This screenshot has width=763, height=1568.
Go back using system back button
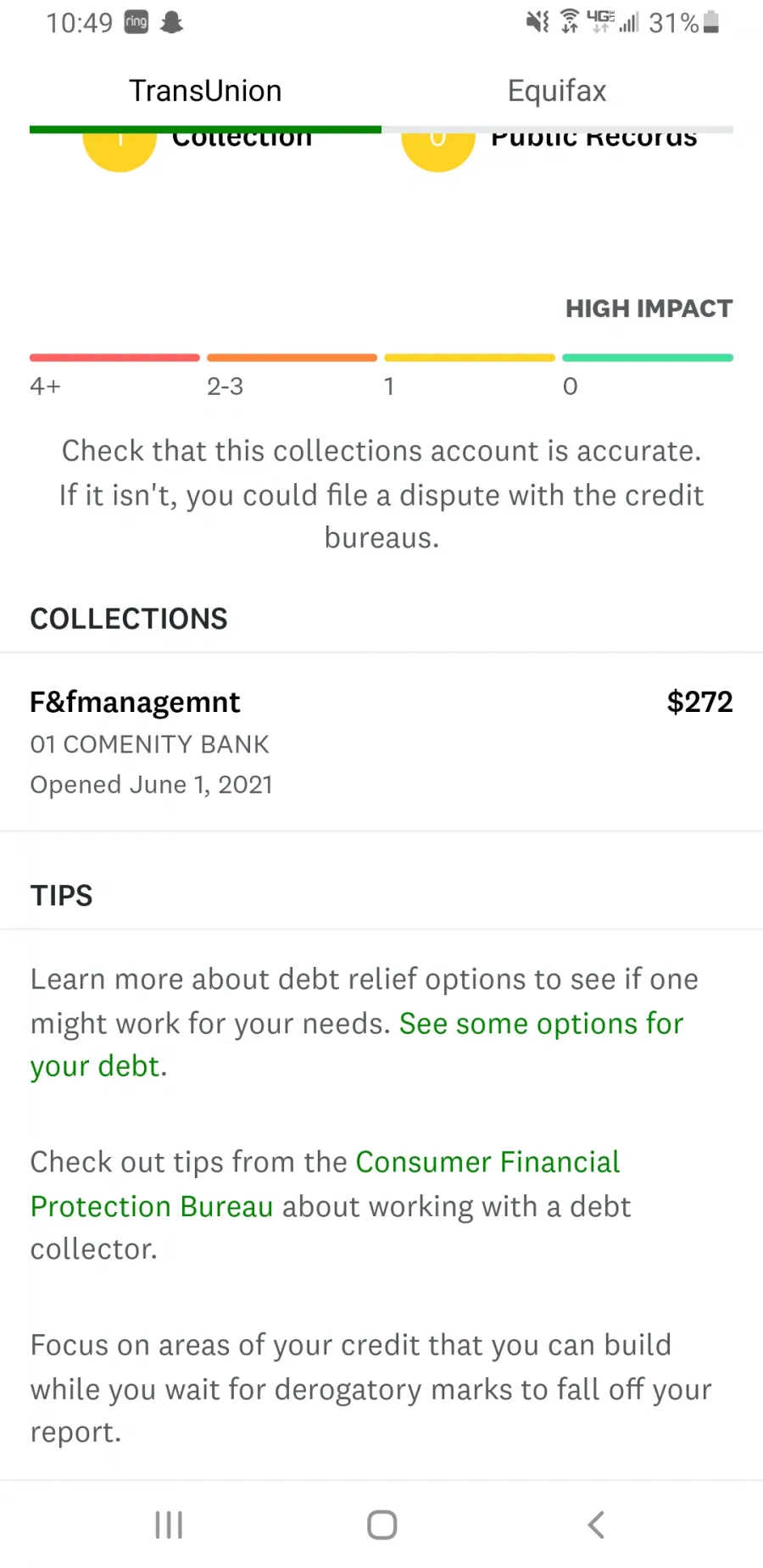click(x=596, y=1524)
